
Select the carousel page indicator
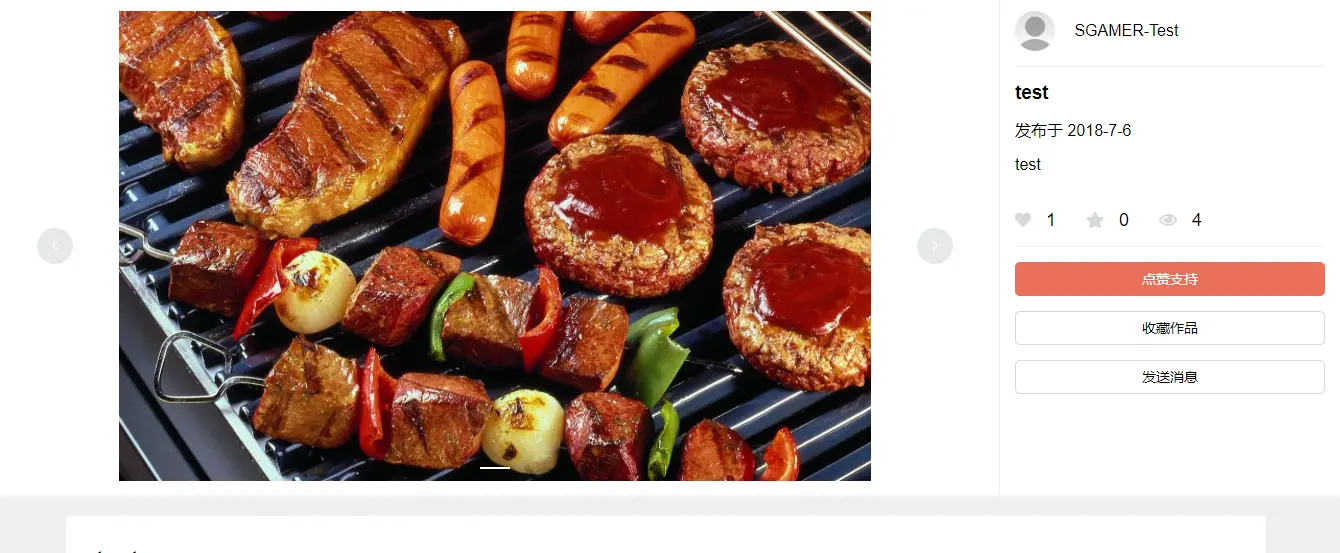[494, 467]
